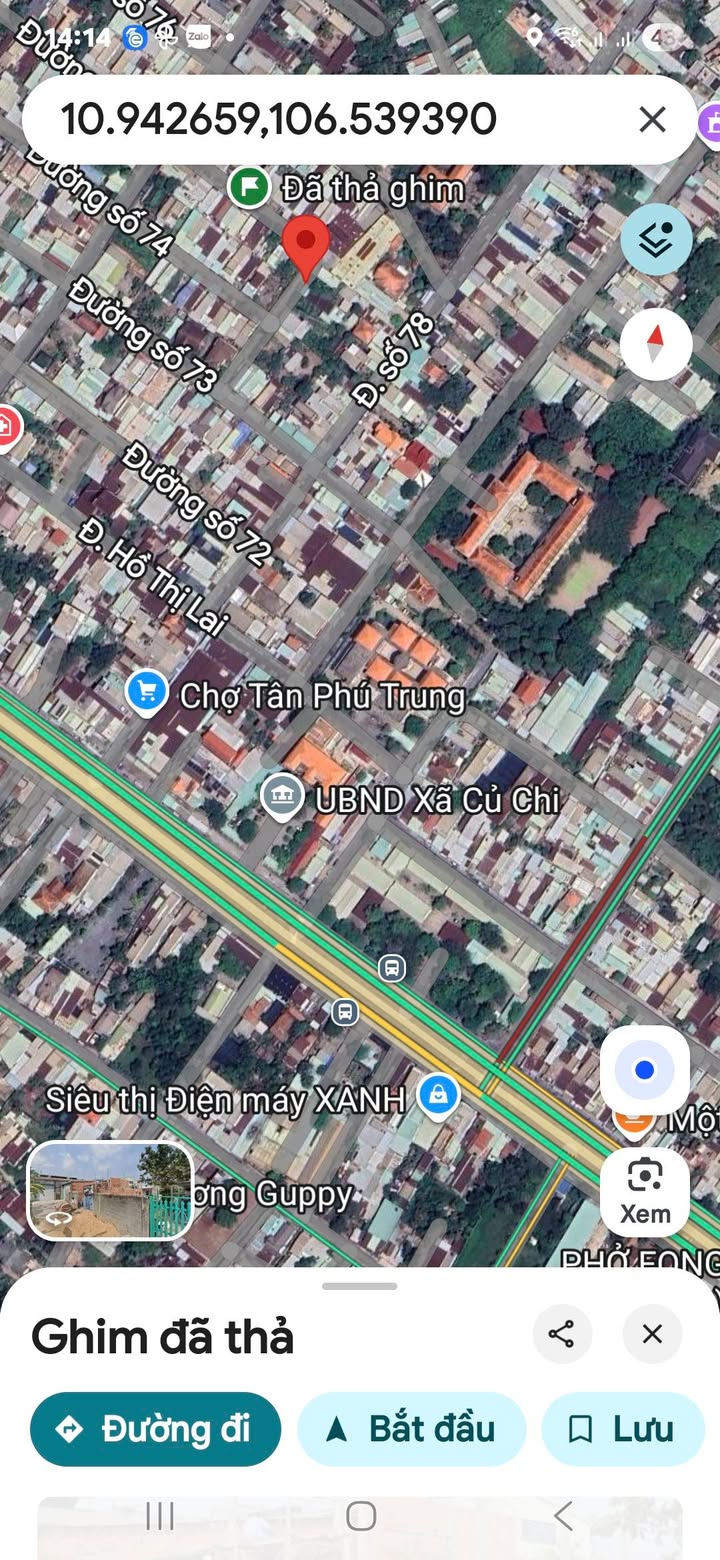Viewport: 720px width, 1560px height.
Task: Open the map layers selector
Action: 656,240
